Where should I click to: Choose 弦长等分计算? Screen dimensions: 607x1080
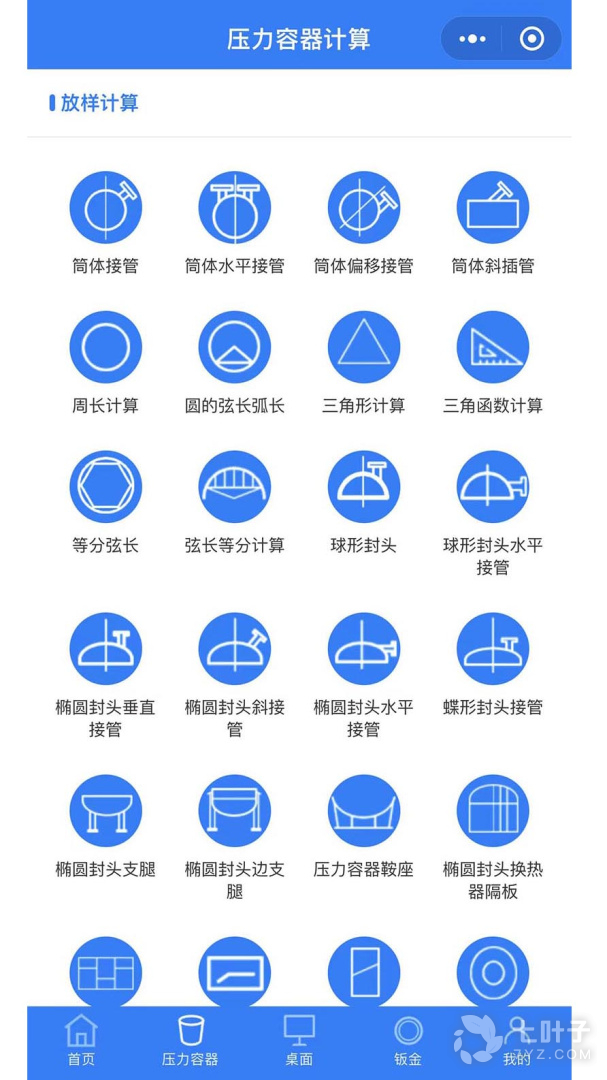point(234,488)
